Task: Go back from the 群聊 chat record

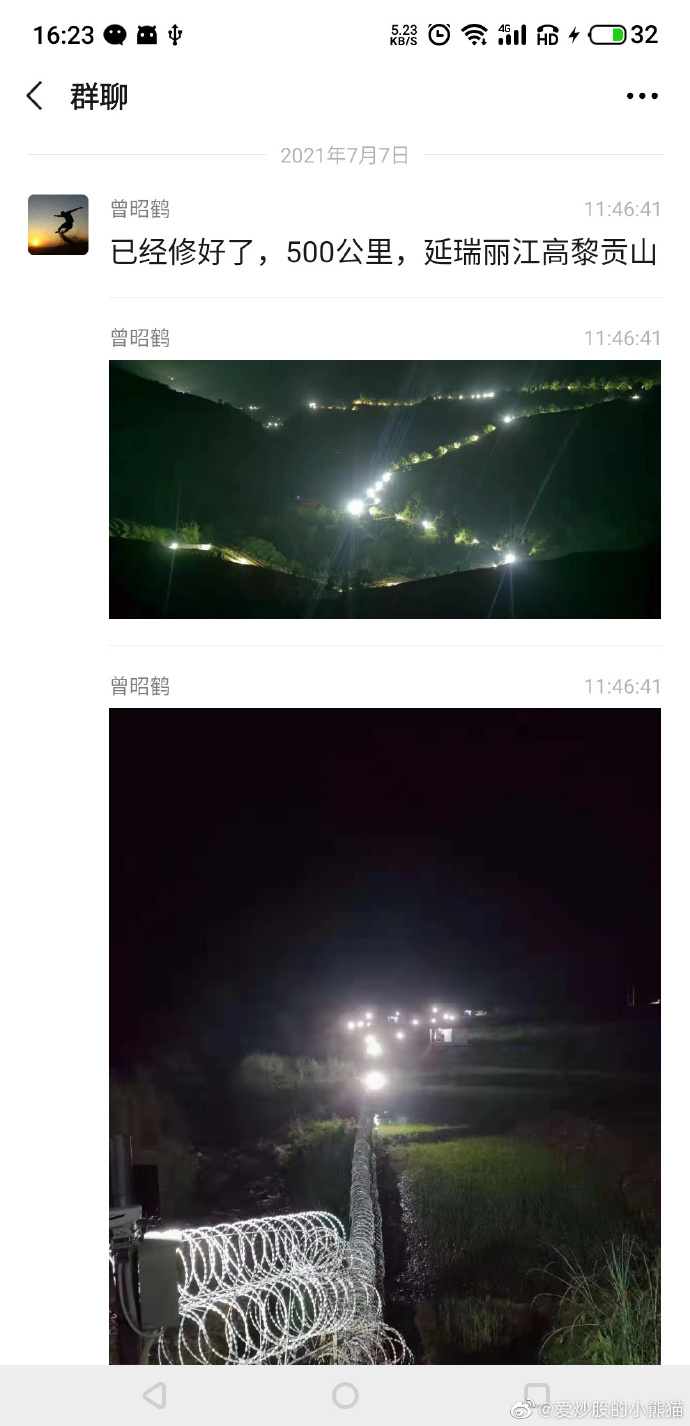Action: pyautogui.click(x=35, y=96)
